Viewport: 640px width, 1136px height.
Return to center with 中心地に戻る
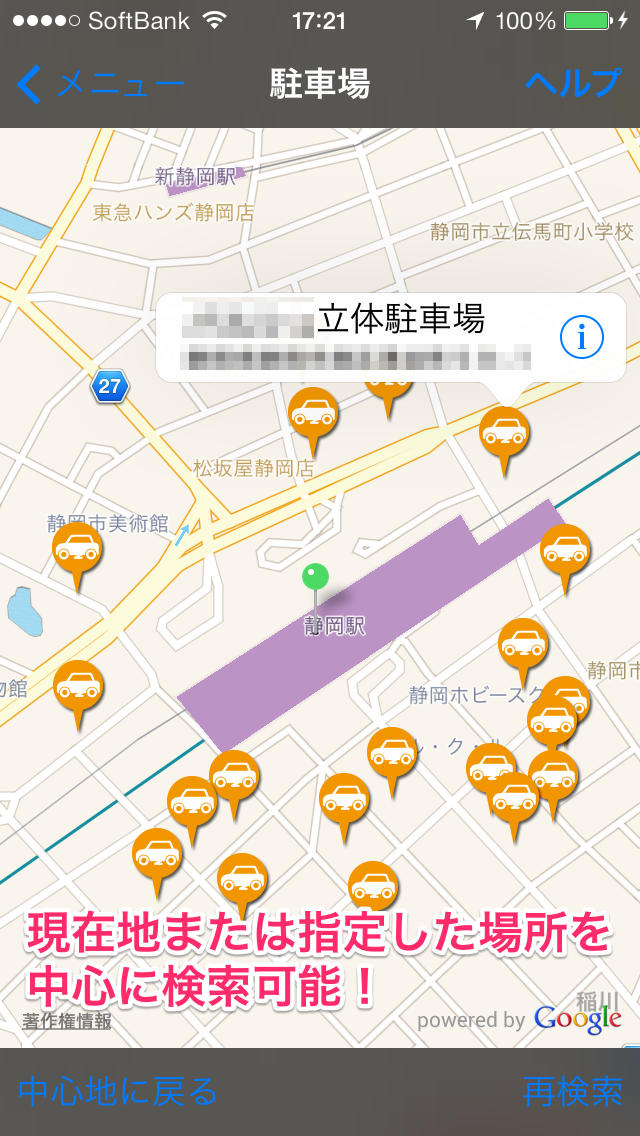click(118, 1091)
